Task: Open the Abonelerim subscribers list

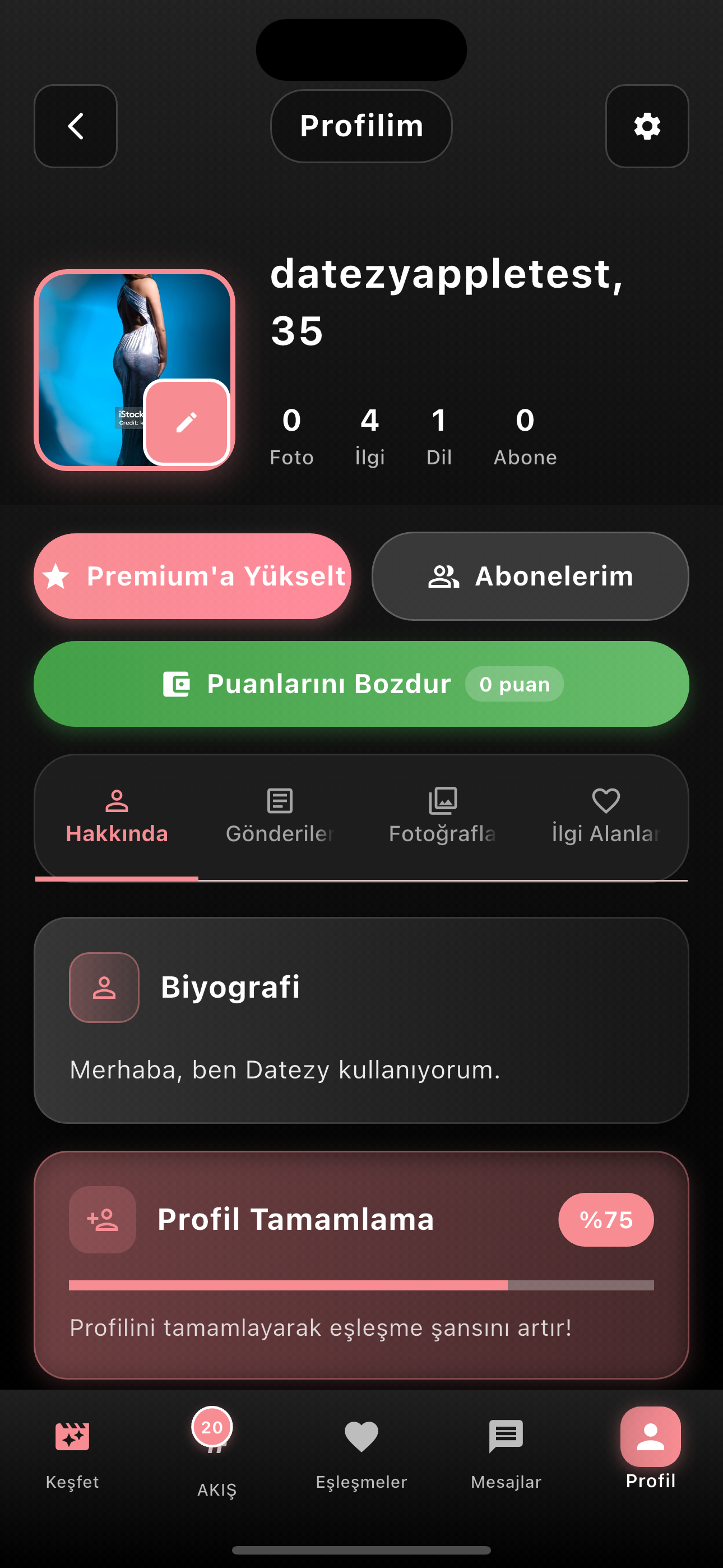Action: 530,576
